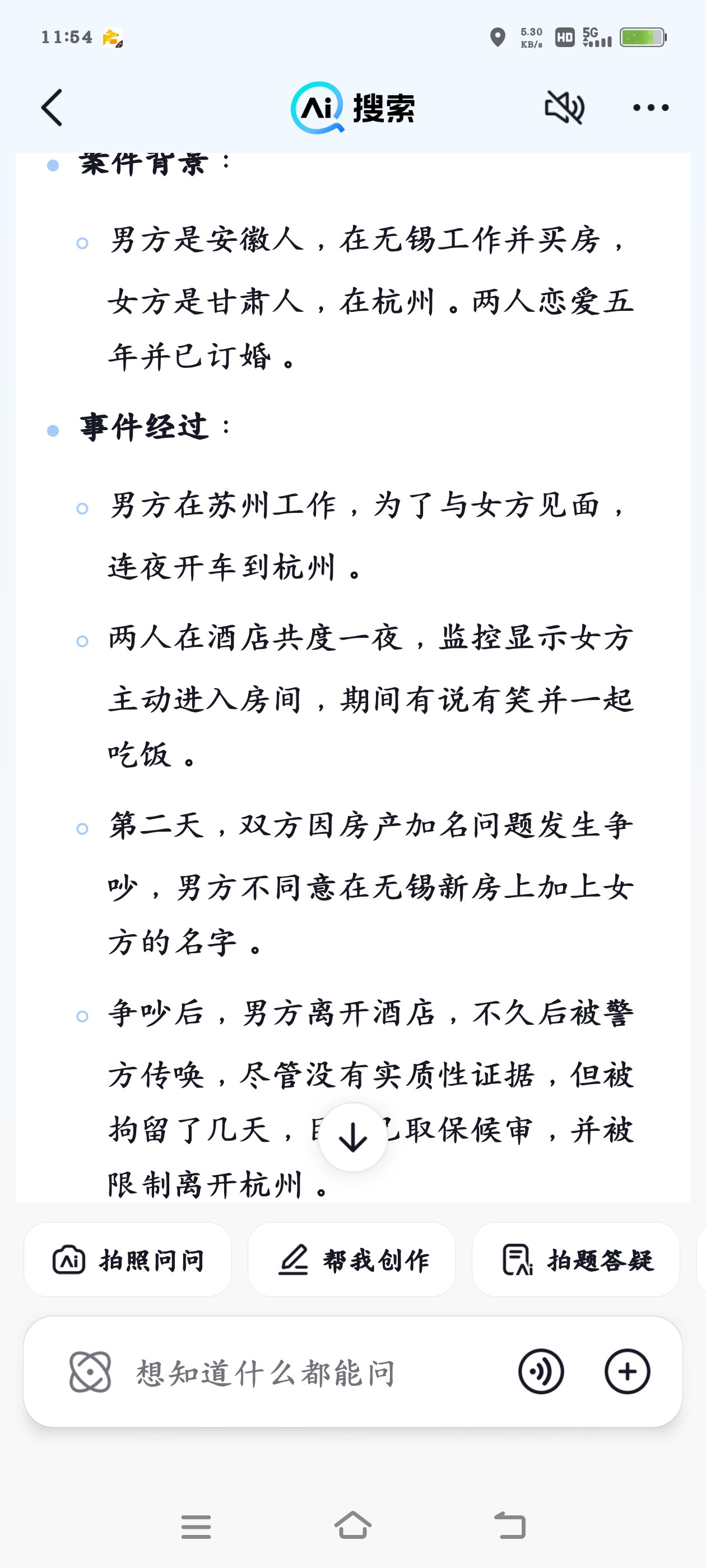Open the plus attachment button
706x1568 pixels.
click(x=627, y=1371)
